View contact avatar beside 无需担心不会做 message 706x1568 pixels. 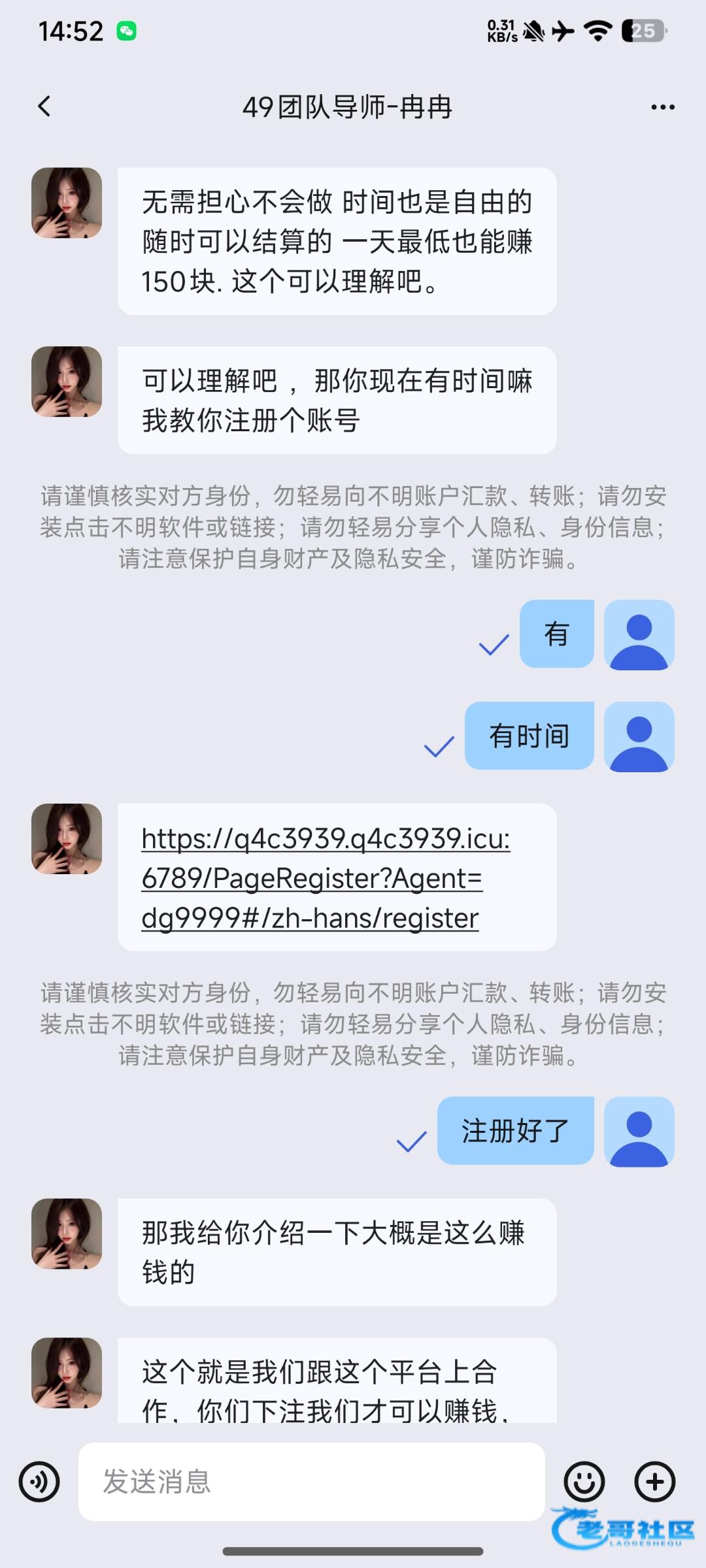pos(67,203)
